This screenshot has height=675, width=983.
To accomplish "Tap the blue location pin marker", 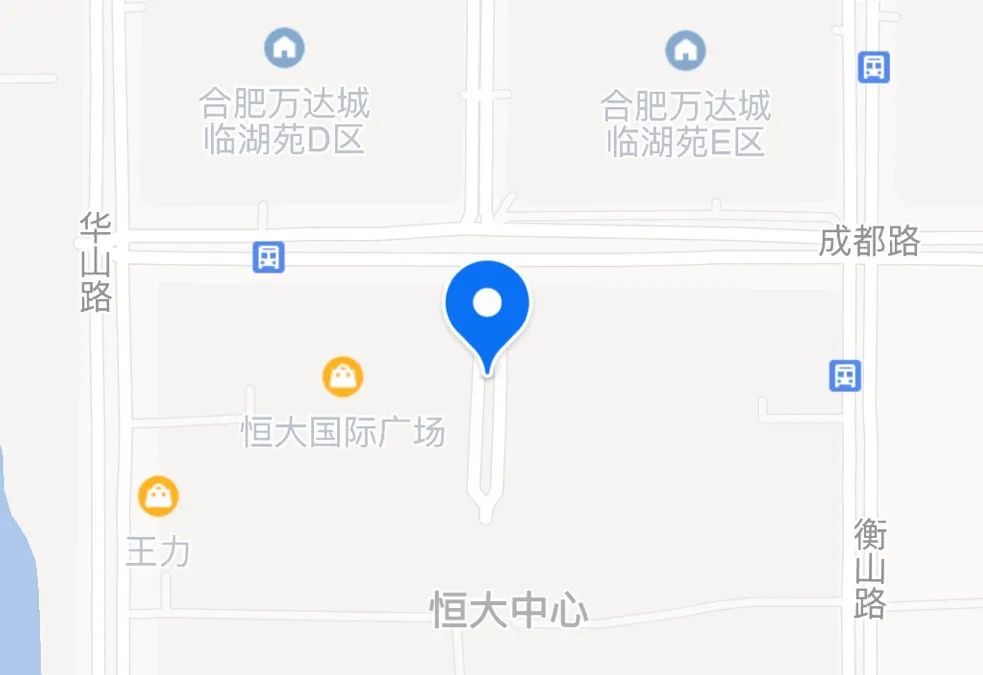I will 487,306.
